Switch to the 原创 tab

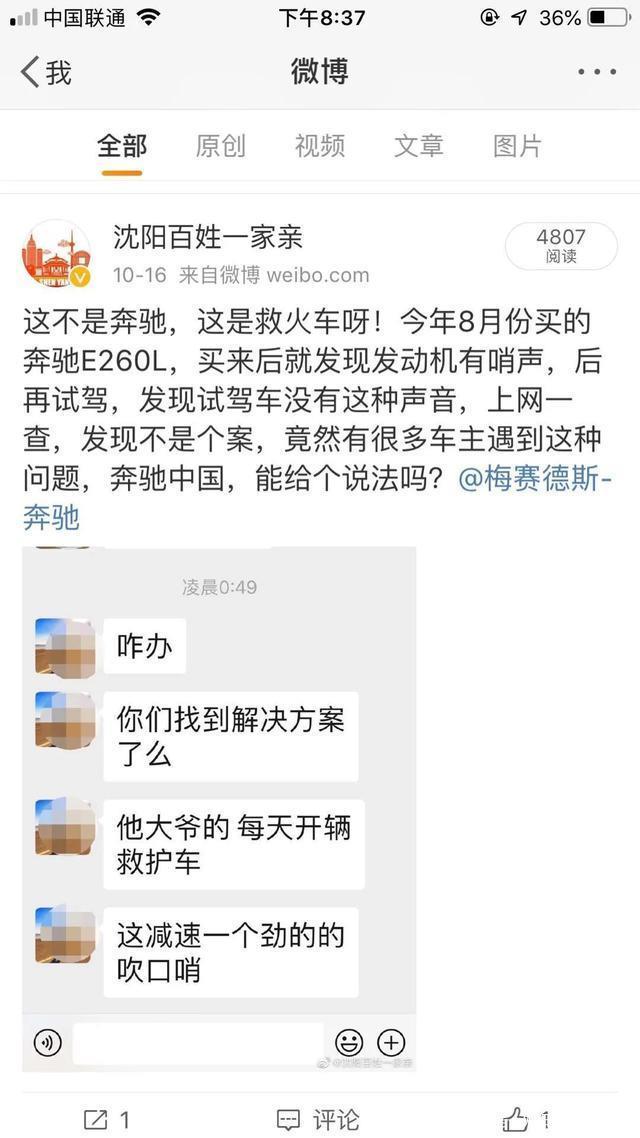point(220,146)
